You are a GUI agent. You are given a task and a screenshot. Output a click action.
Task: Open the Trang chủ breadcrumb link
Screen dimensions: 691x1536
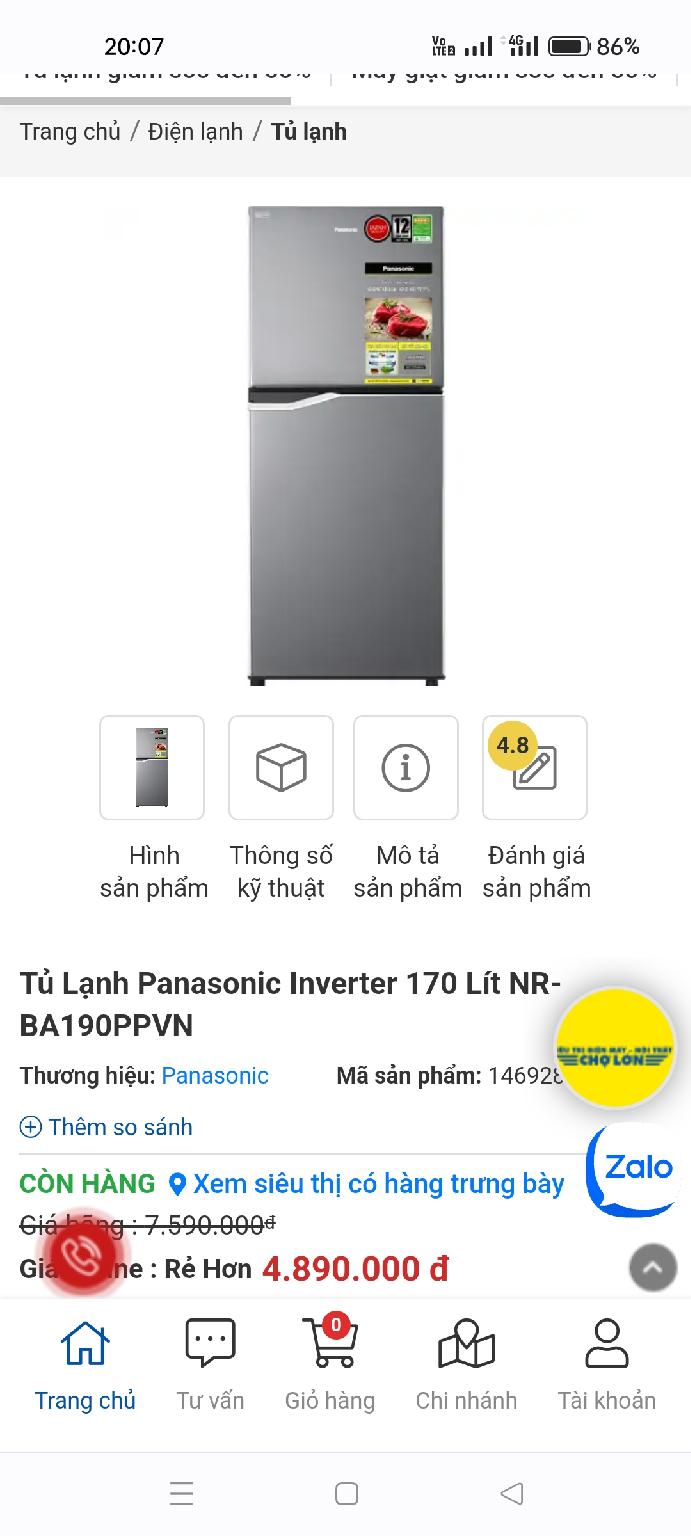pyautogui.click(x=70, y=132)
